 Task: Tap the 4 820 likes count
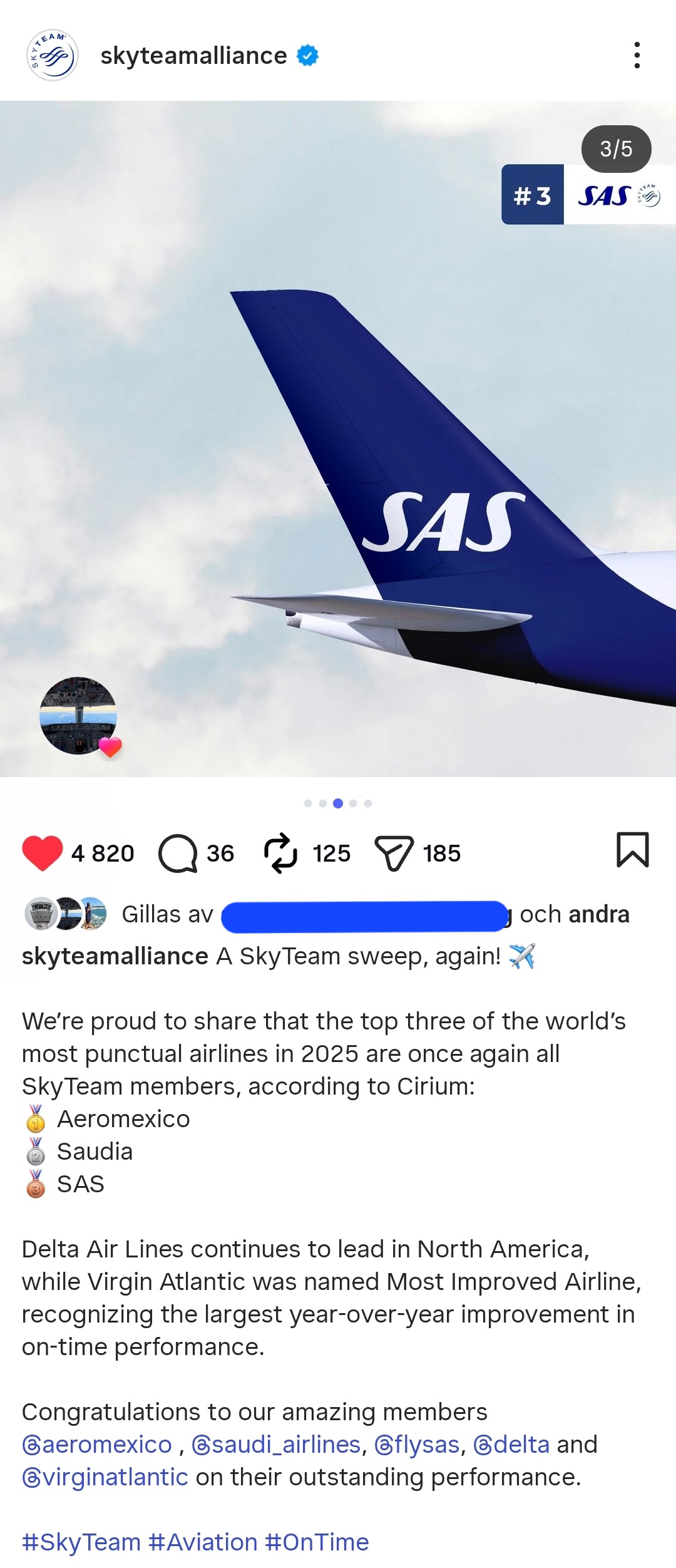point(103,852)
